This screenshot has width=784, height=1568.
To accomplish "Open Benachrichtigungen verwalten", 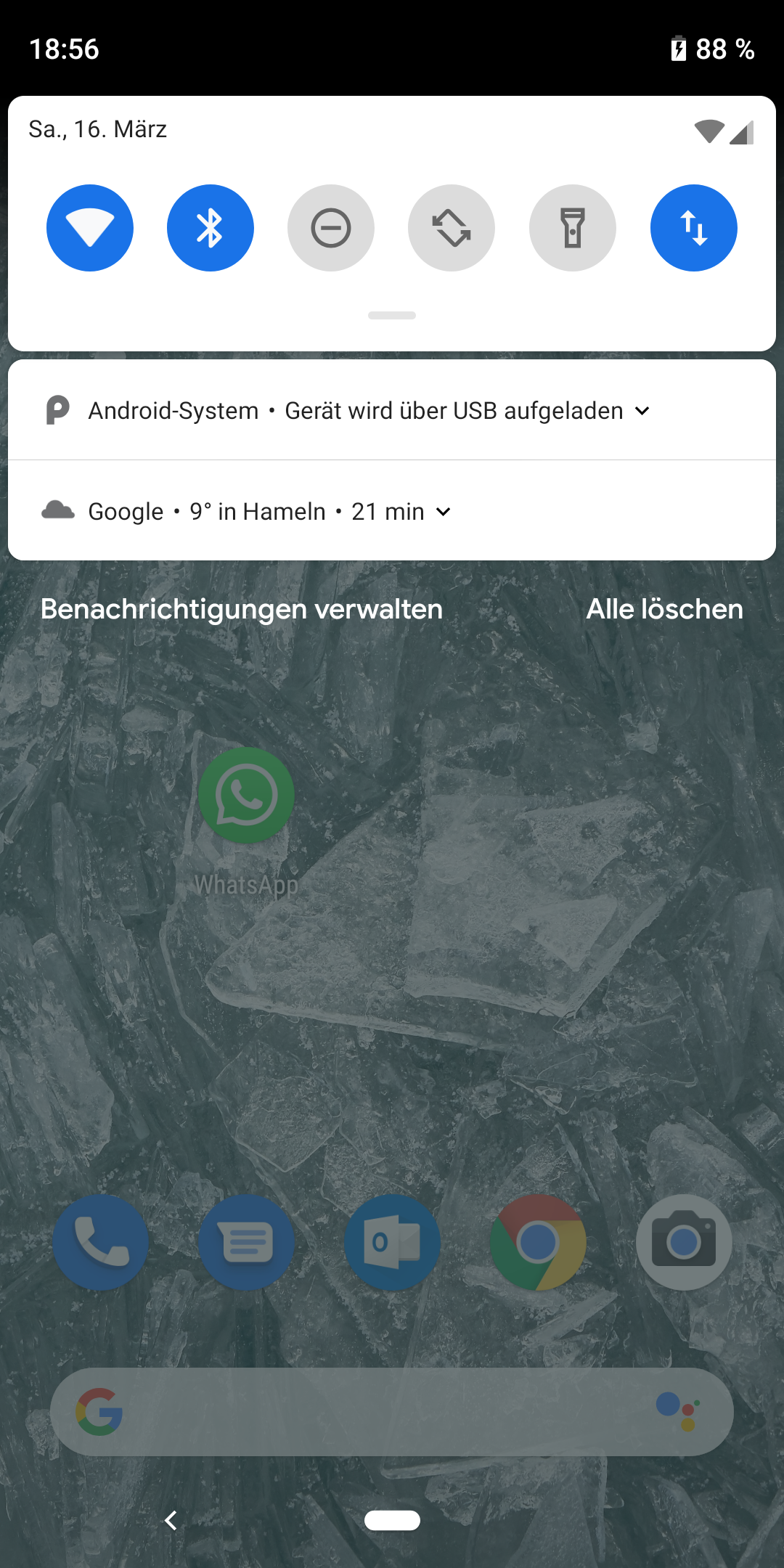I will (x=241, y=609).
